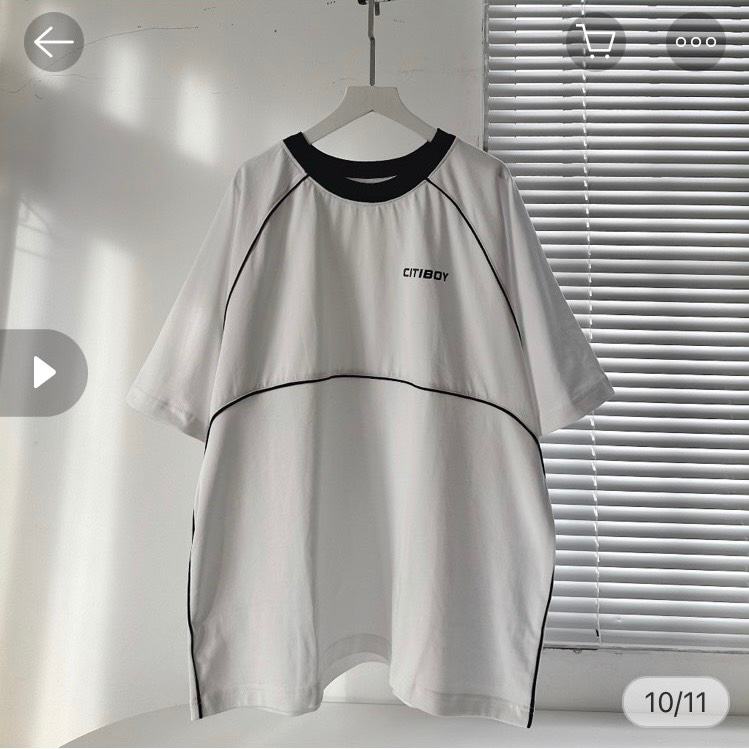
Task: Open the three-dot overflow menu
Action: 695,42
